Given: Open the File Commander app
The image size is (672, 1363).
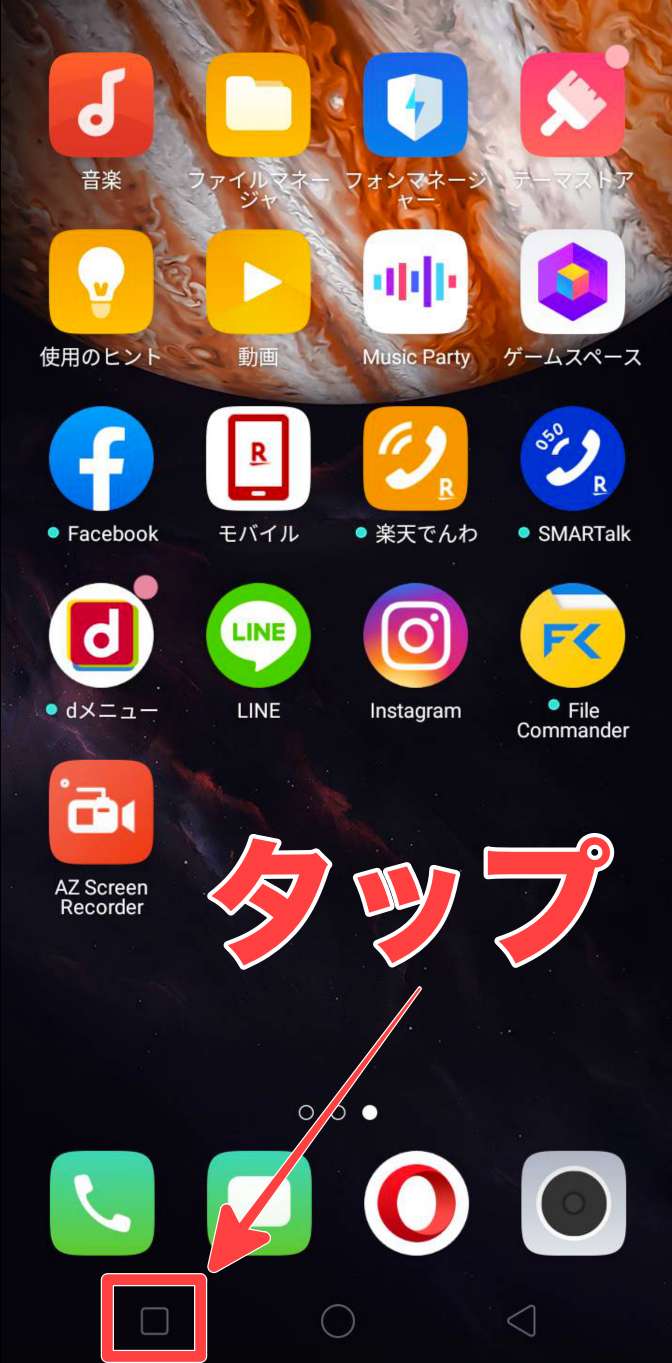Looking at the screenshot, I should tap(572, 636).
